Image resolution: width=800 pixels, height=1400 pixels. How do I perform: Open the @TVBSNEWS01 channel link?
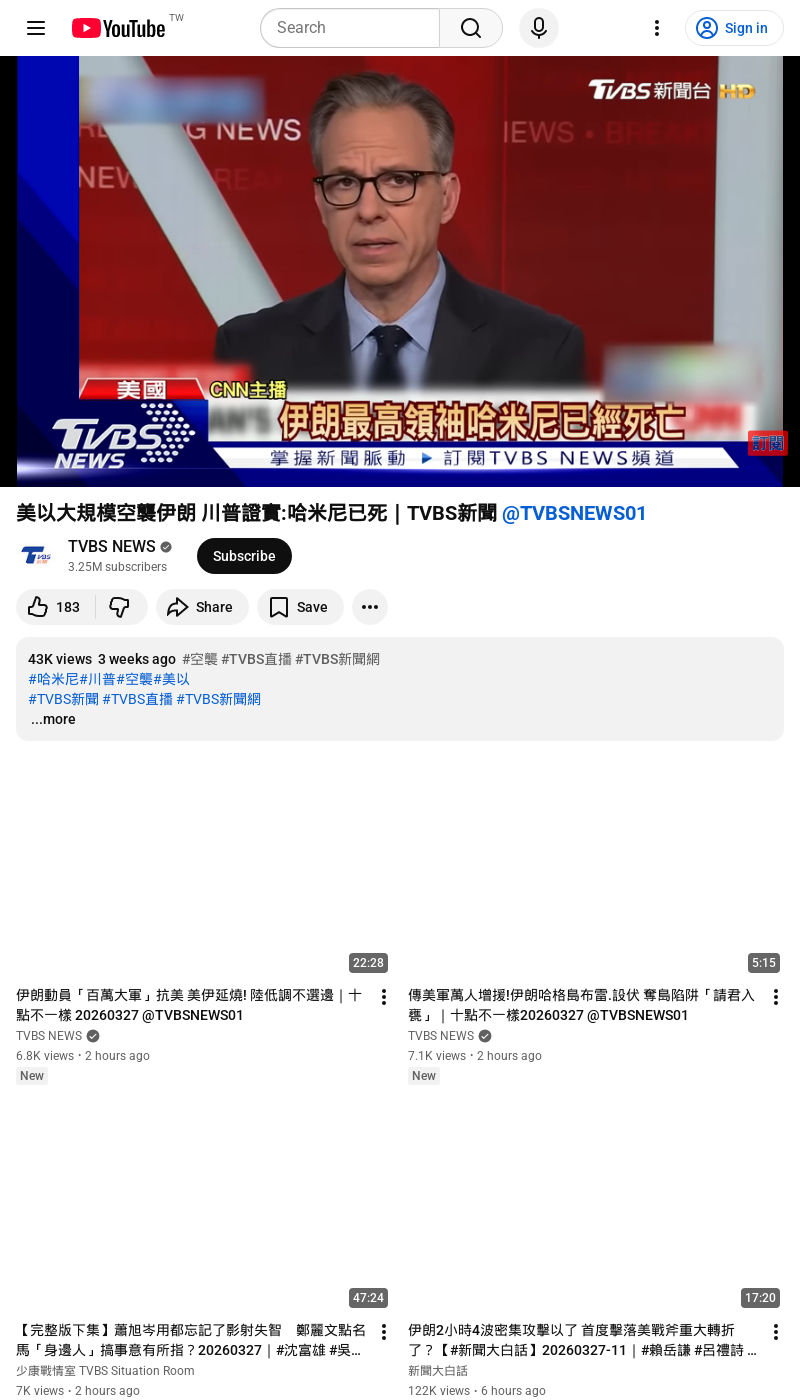pyautogui.click(x=574, y=513)
